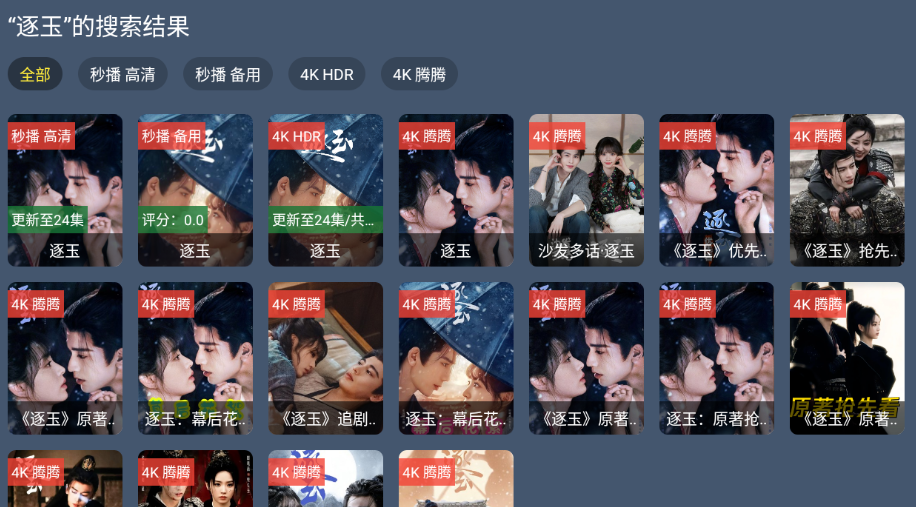
Task: Select the 全部 filter chip
Action: point(35,74)
